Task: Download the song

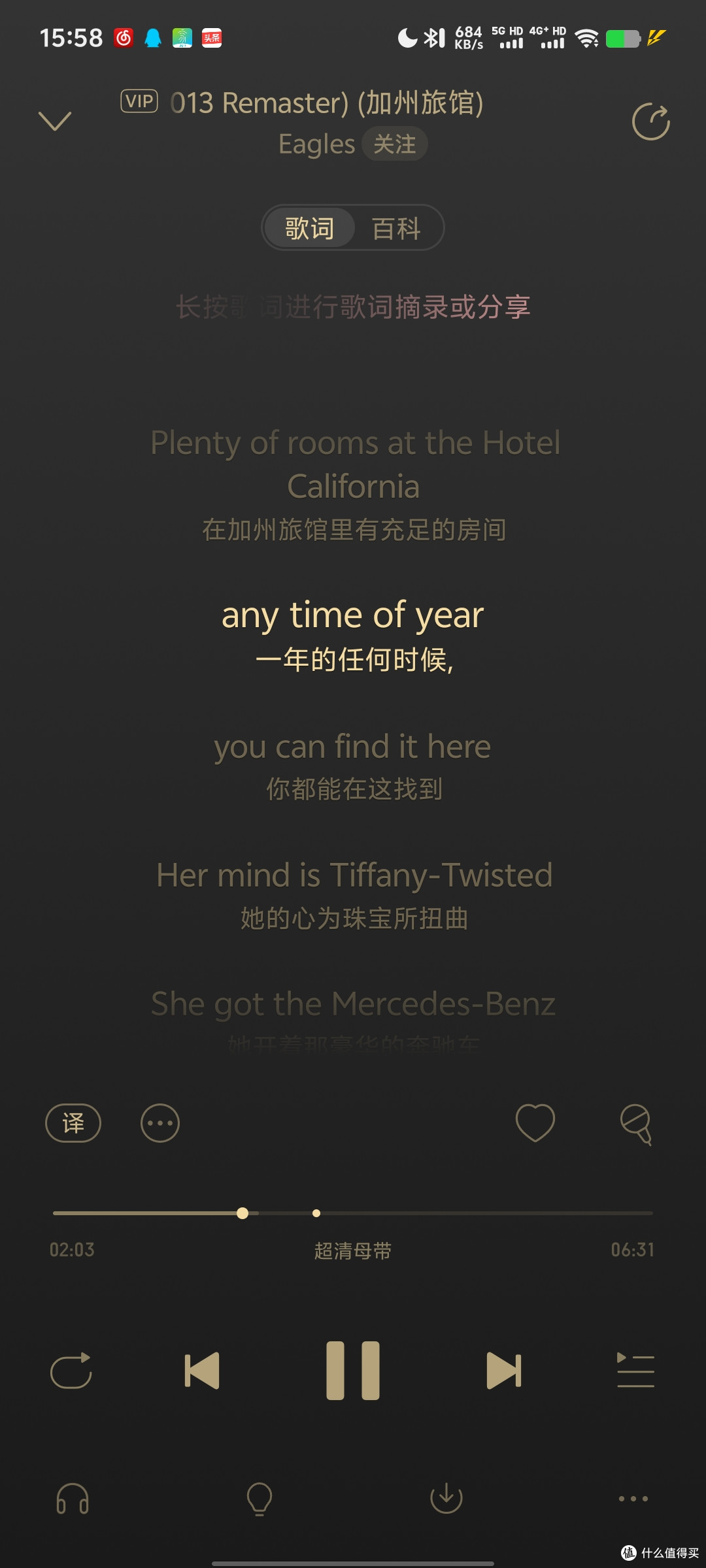Action: (x=446, y=1497)
